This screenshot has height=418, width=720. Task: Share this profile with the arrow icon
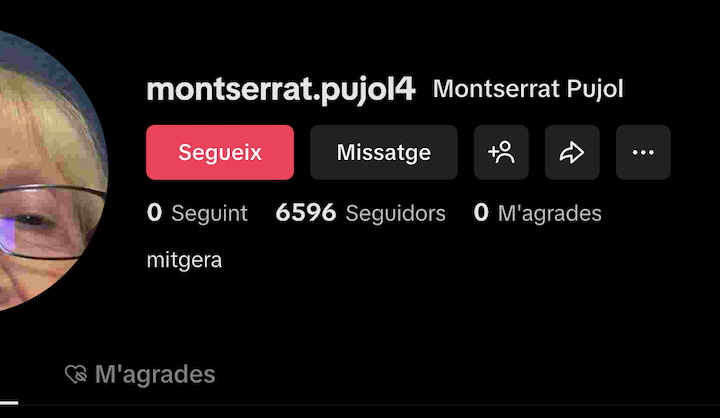coord(572,152)
